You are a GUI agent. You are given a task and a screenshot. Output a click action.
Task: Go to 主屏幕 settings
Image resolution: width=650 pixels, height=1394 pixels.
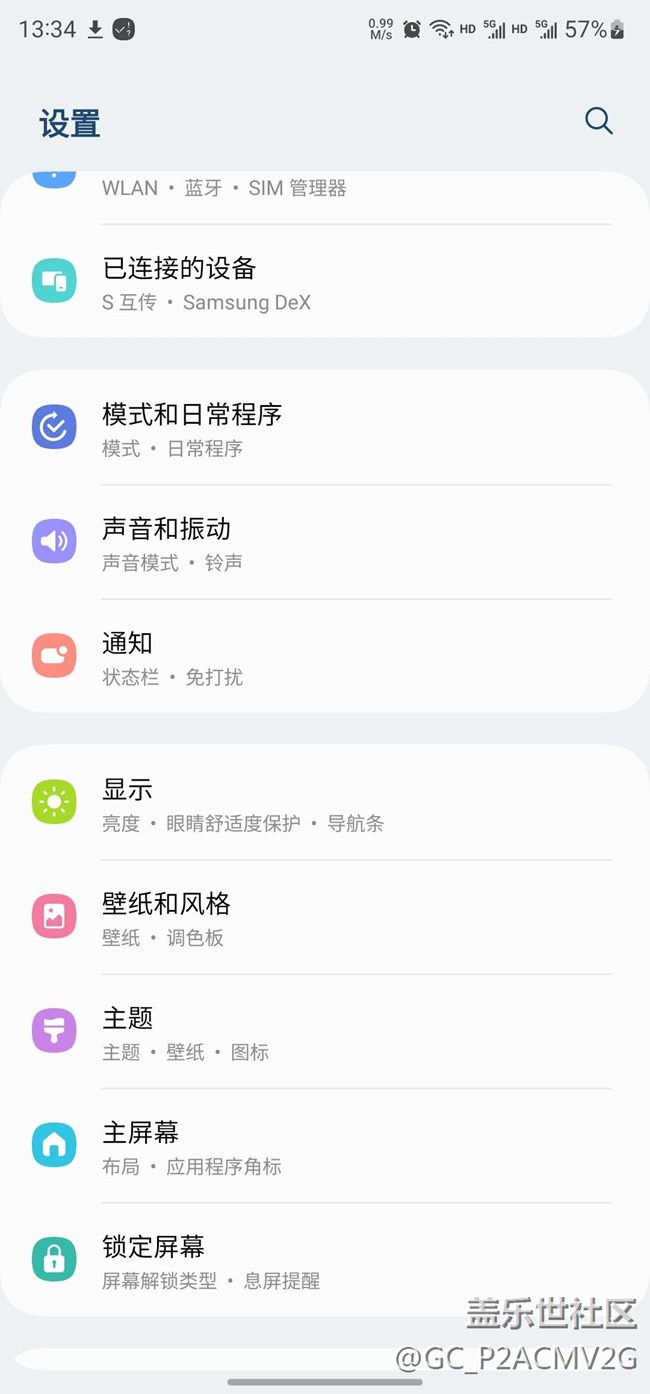[325, 1146]
